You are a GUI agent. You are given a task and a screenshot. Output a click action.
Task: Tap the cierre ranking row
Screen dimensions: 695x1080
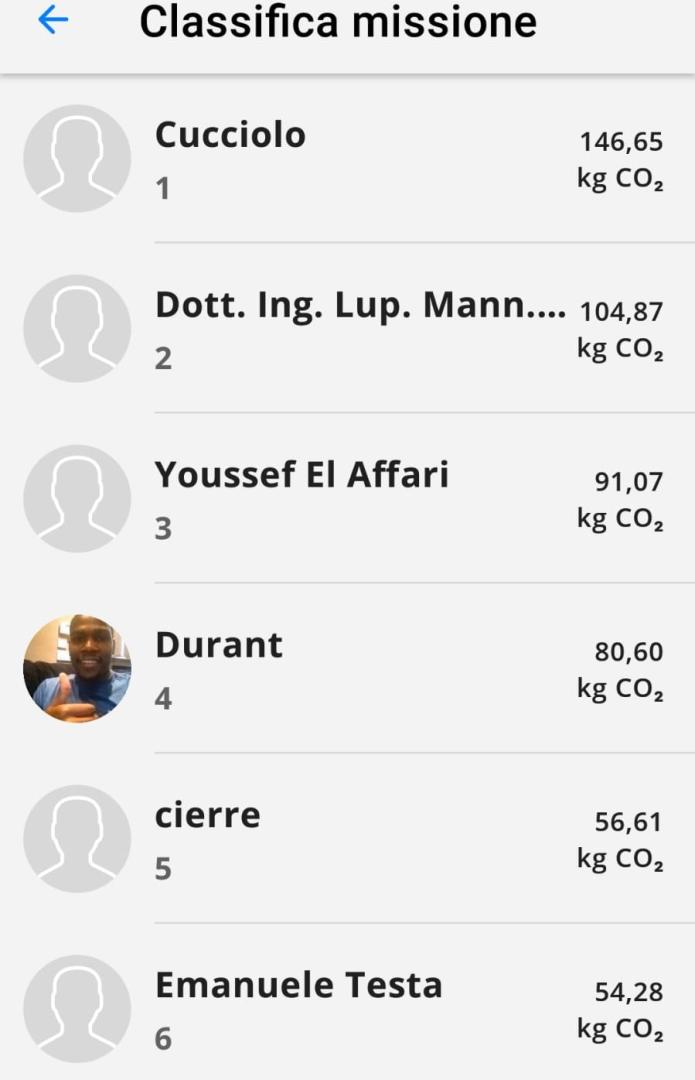coord(347,839)
